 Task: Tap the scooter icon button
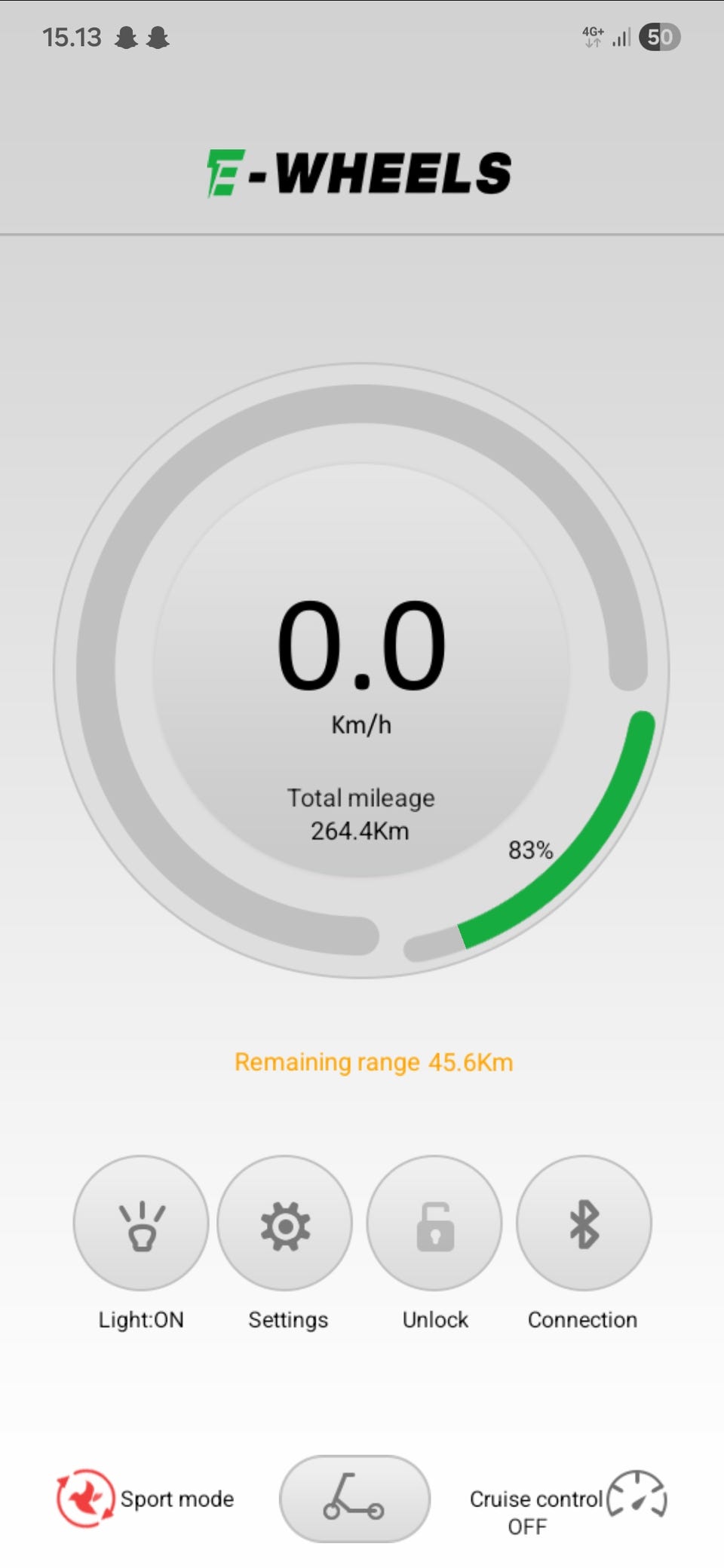(x=354, y=1499)
